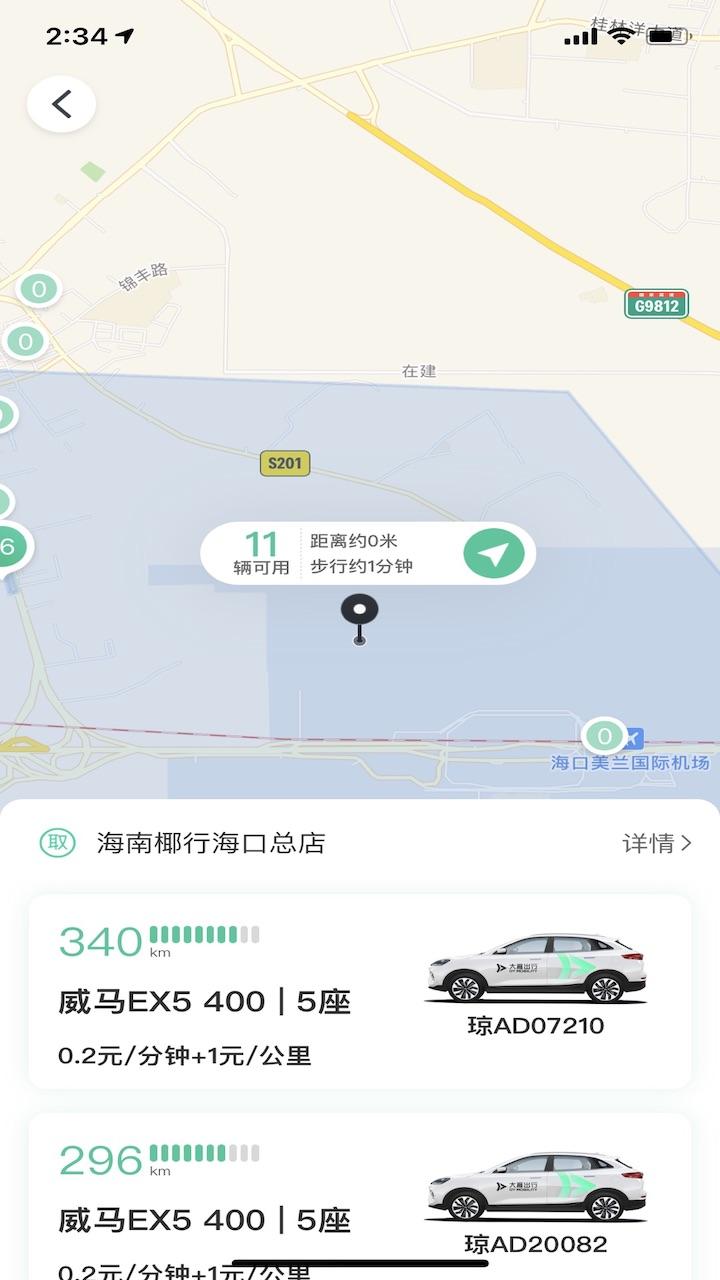720x1280 pixels.
Task: Select the car with plate 琼AD07210
Action: click(360, 991)
